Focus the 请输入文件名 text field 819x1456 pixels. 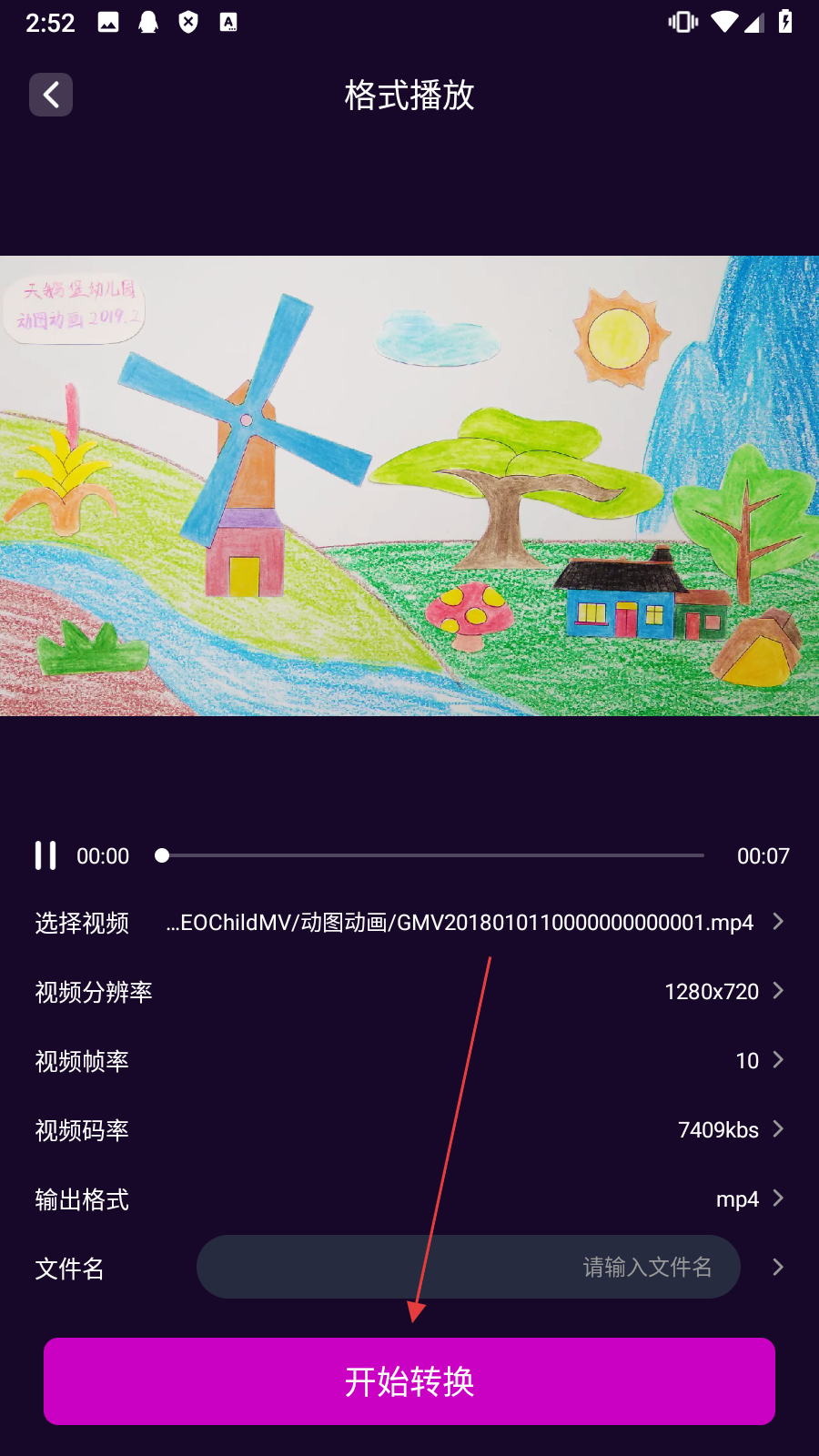tap(468, 1267)
